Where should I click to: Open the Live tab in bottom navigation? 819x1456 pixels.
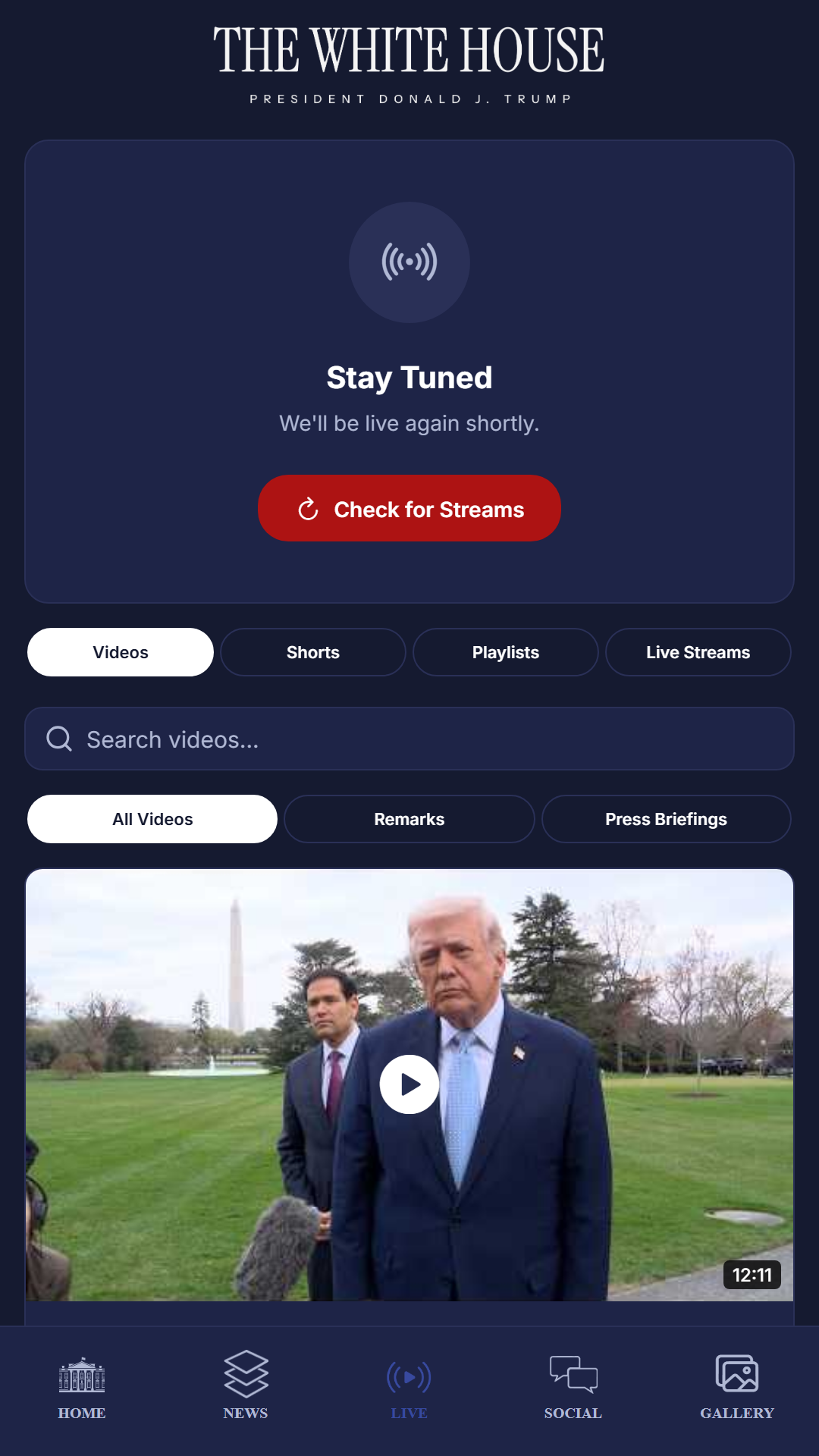coord(409,1388)
